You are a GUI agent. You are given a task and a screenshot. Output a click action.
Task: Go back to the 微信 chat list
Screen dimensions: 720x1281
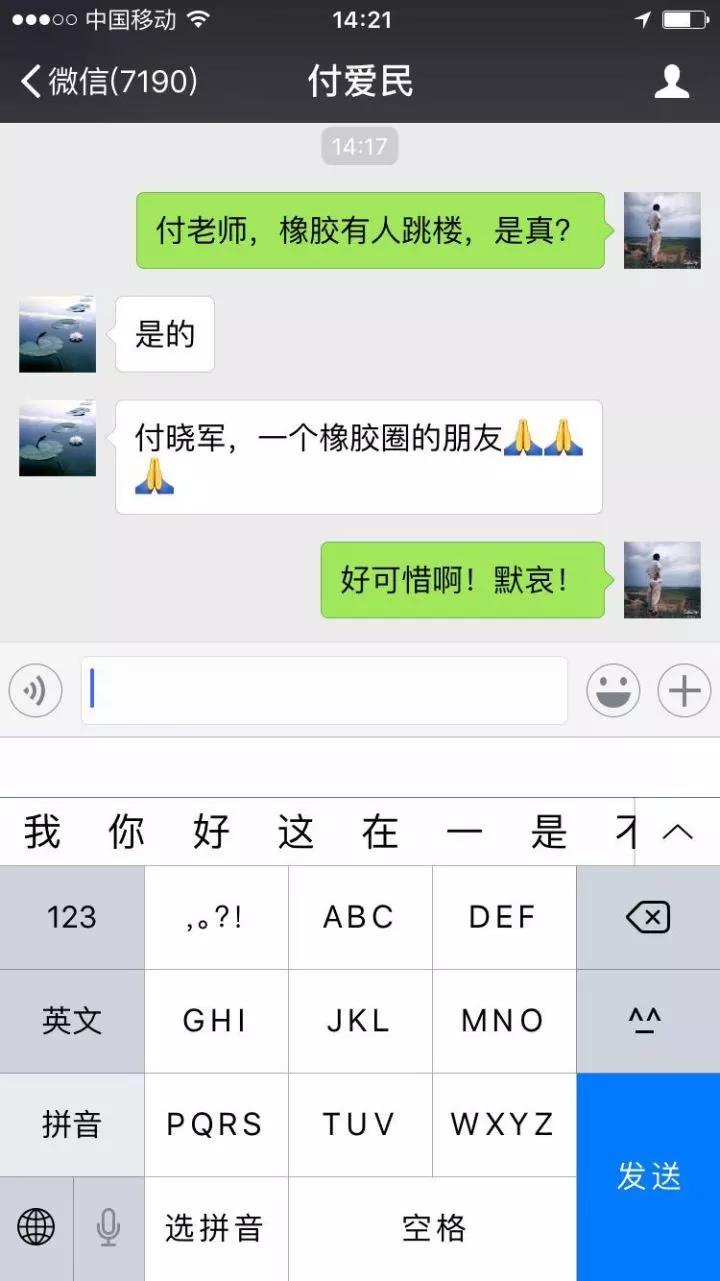click(108, 82)
